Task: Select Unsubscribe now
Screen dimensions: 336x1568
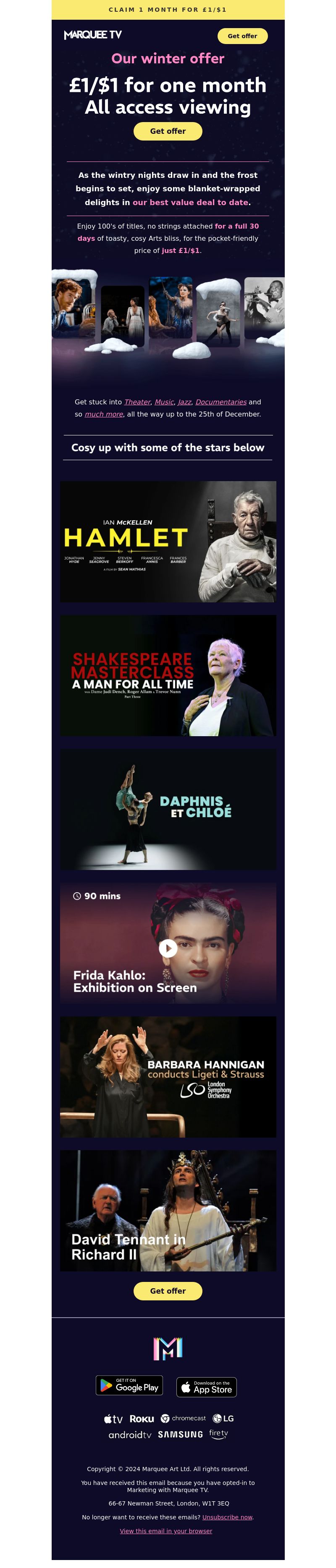Action: [x=228, y=1517]
